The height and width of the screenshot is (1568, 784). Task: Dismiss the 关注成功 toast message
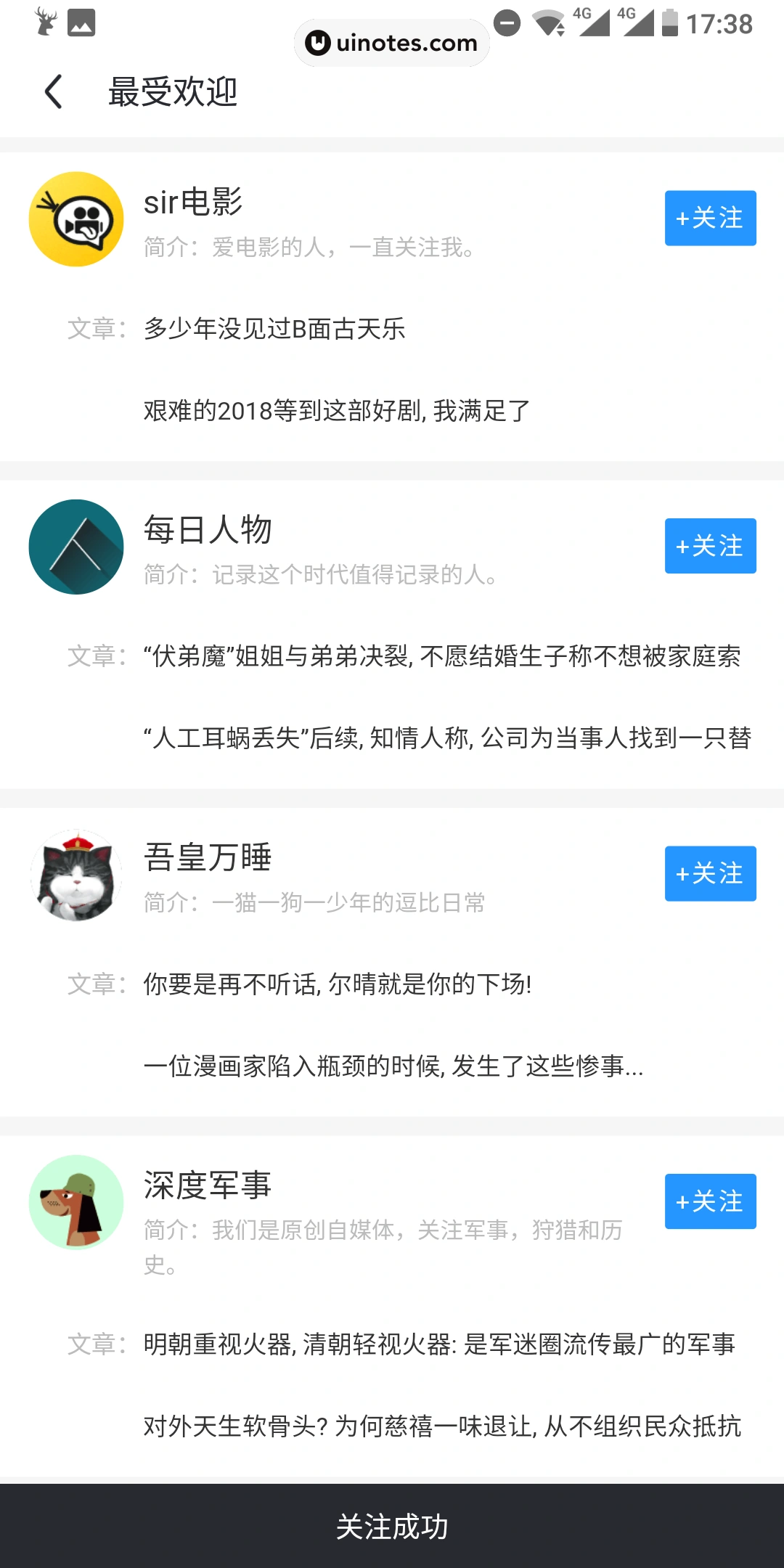point(392,1527)
